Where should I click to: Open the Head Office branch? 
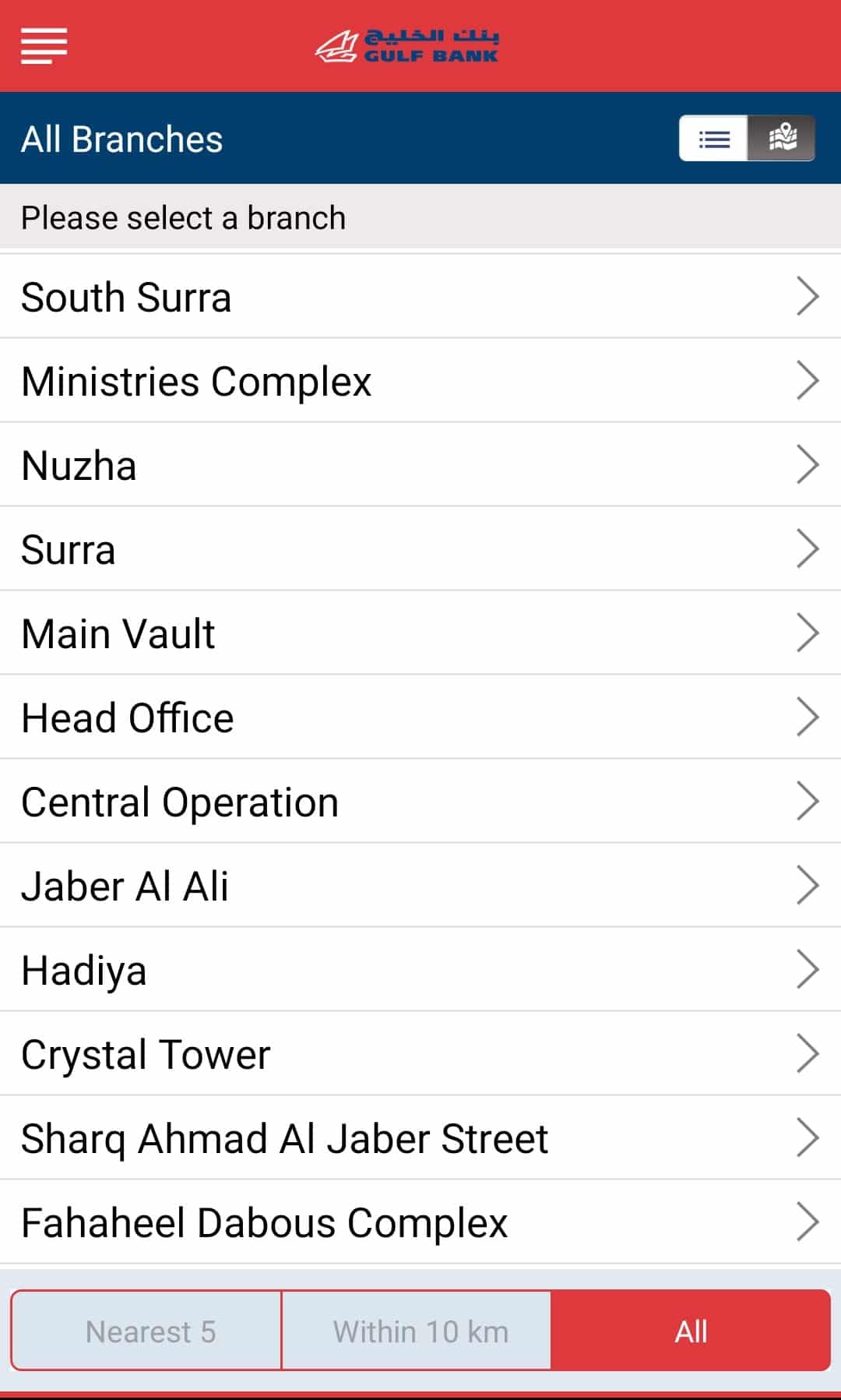coord(420,718)
